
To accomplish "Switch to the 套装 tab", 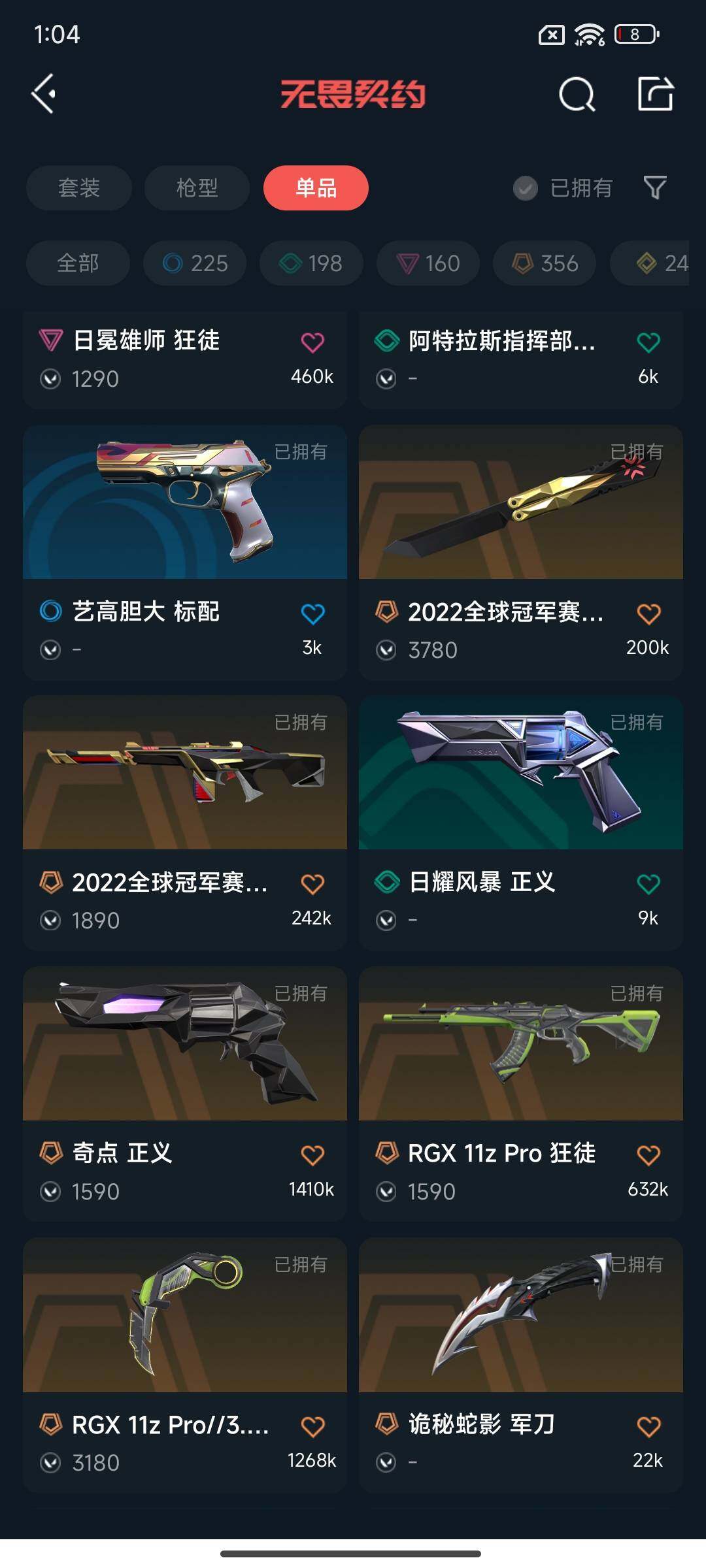I will tap(78, 188).
